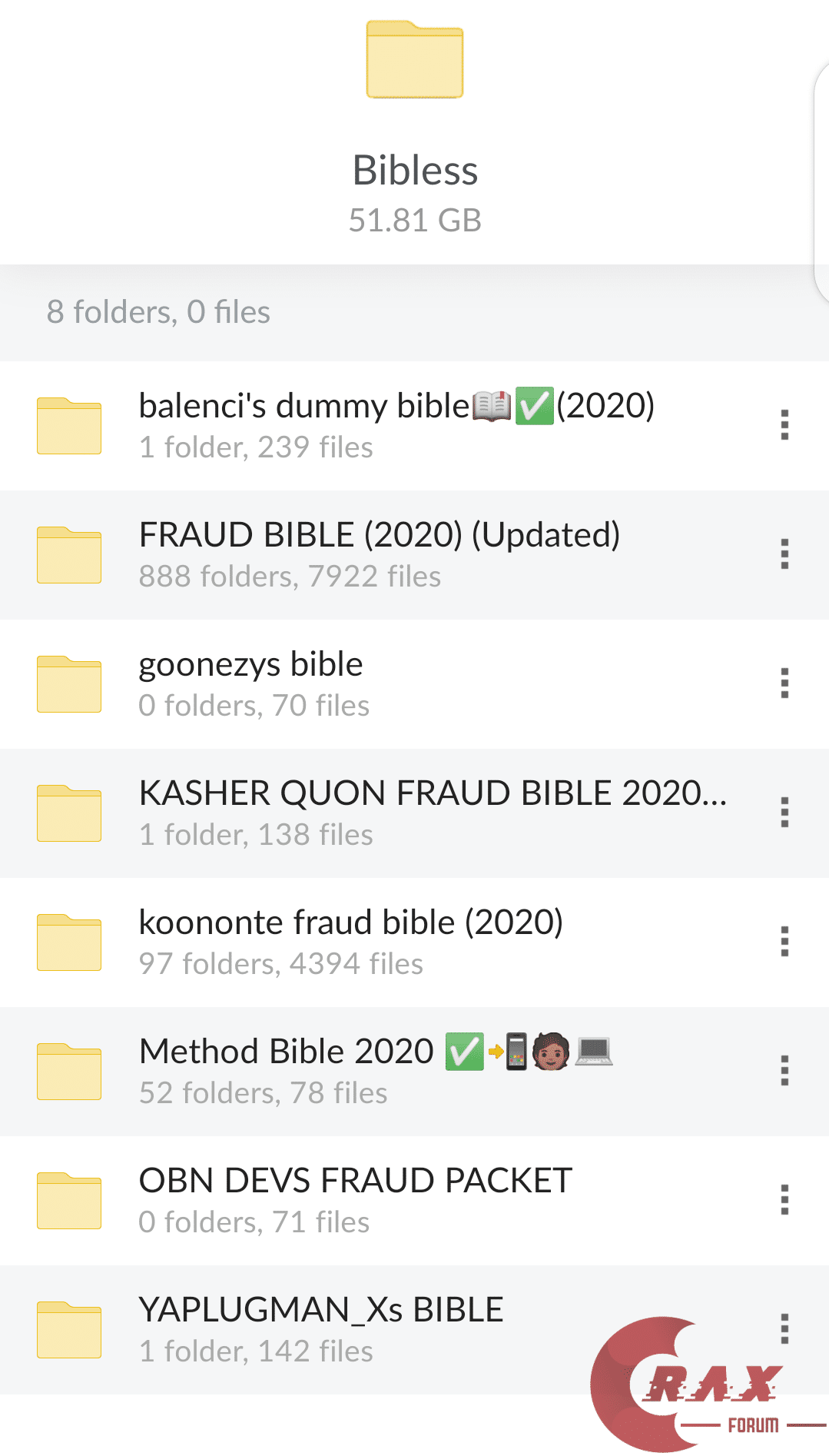Show options for the koononte folder
The height and width of the screenshot is (1456, 829).
pos(784,942)
